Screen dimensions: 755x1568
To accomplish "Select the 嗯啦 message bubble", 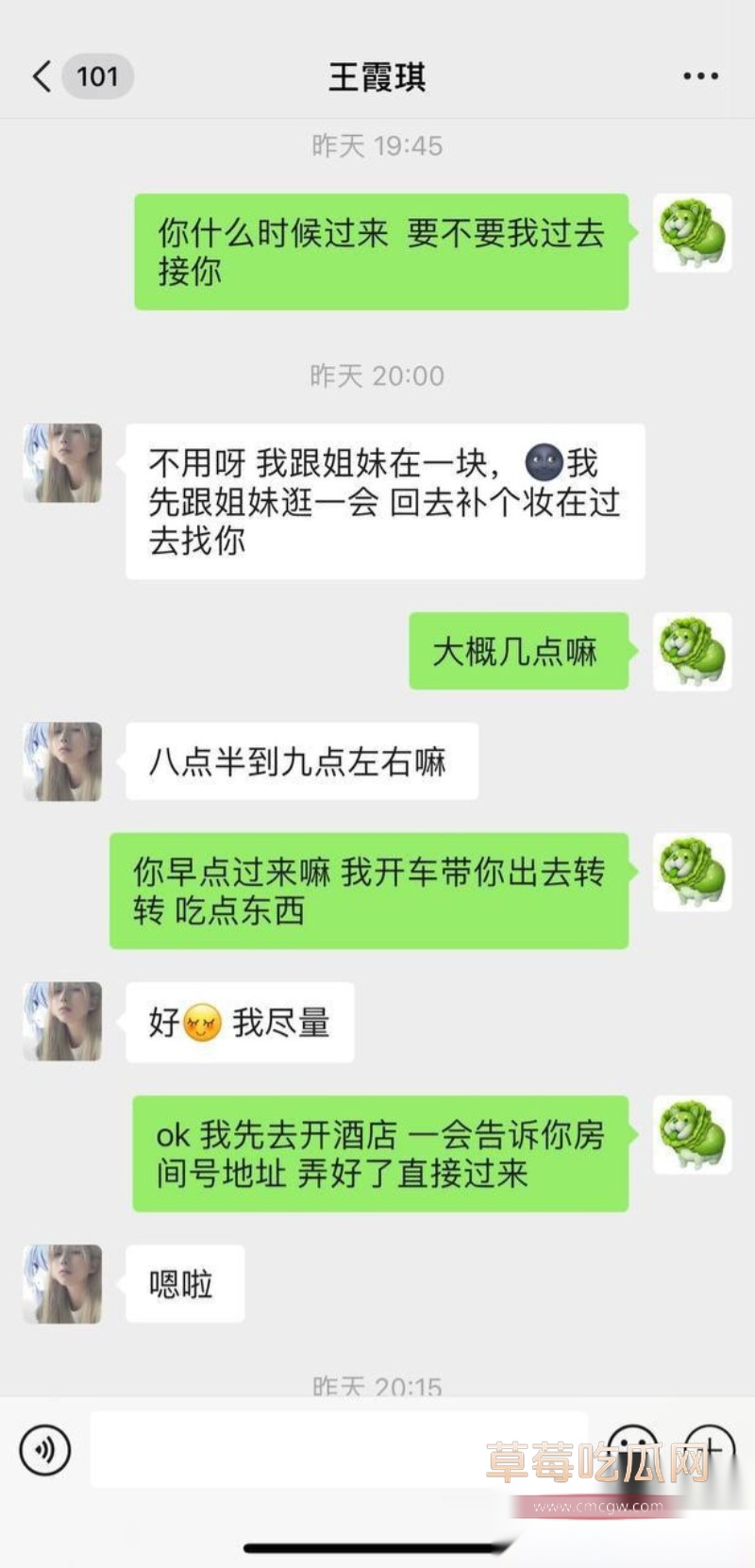I will click(x=185, y=1283).
